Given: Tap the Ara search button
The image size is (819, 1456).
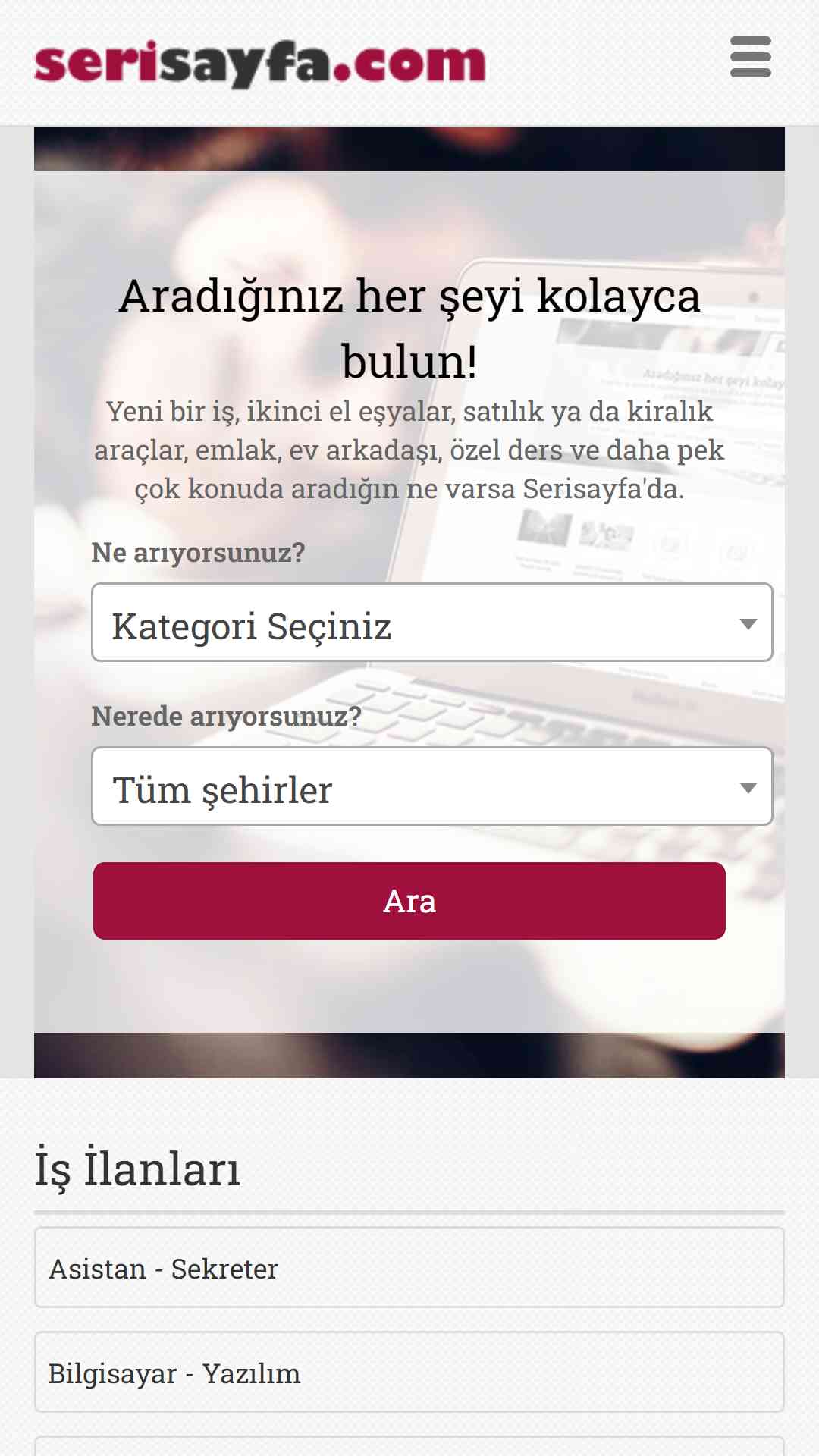Looking at the screenshot, I should (409, 901).
